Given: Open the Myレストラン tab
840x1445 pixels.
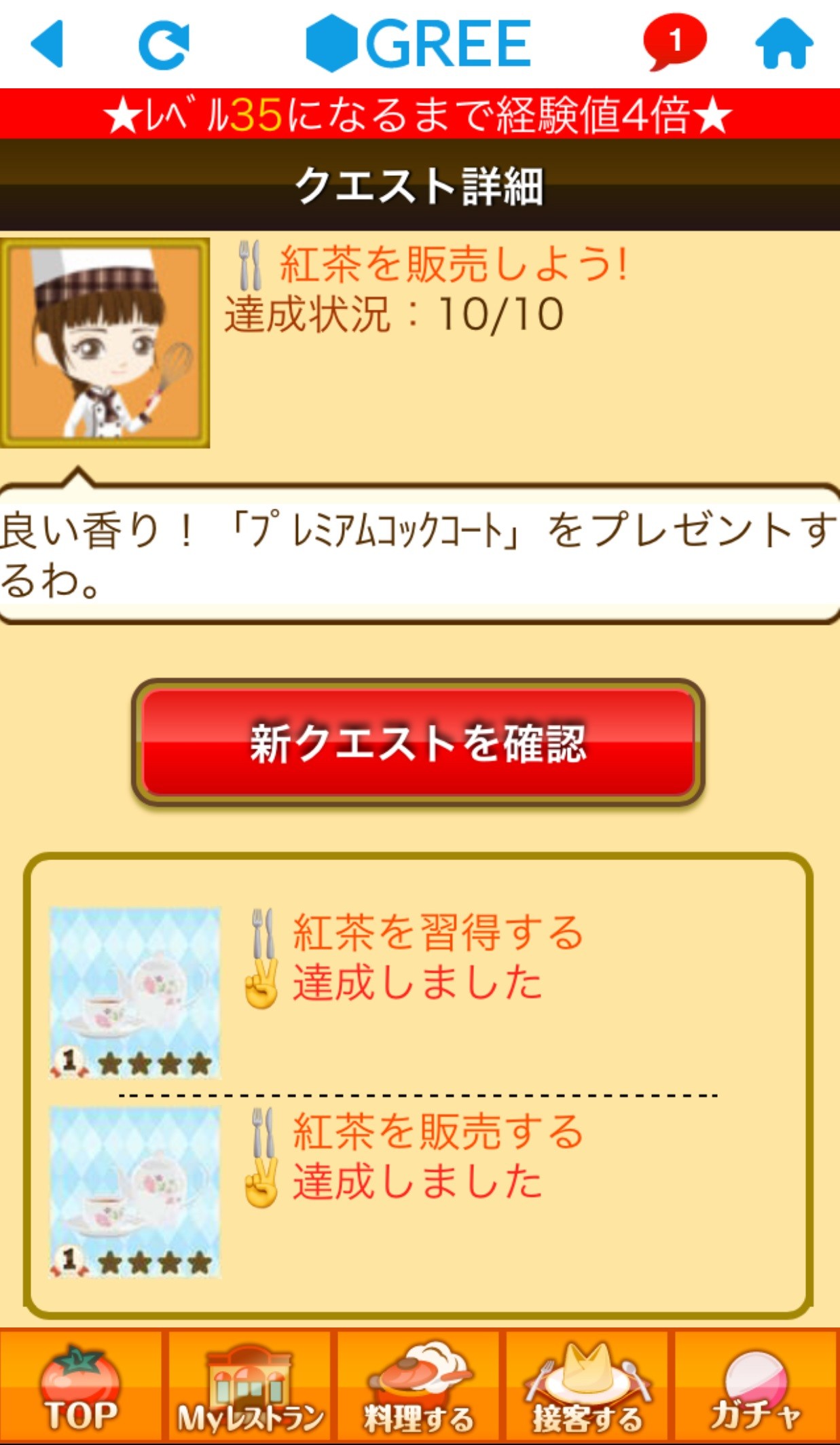Looking at the screenshot, I should [x=250, y=1387].
